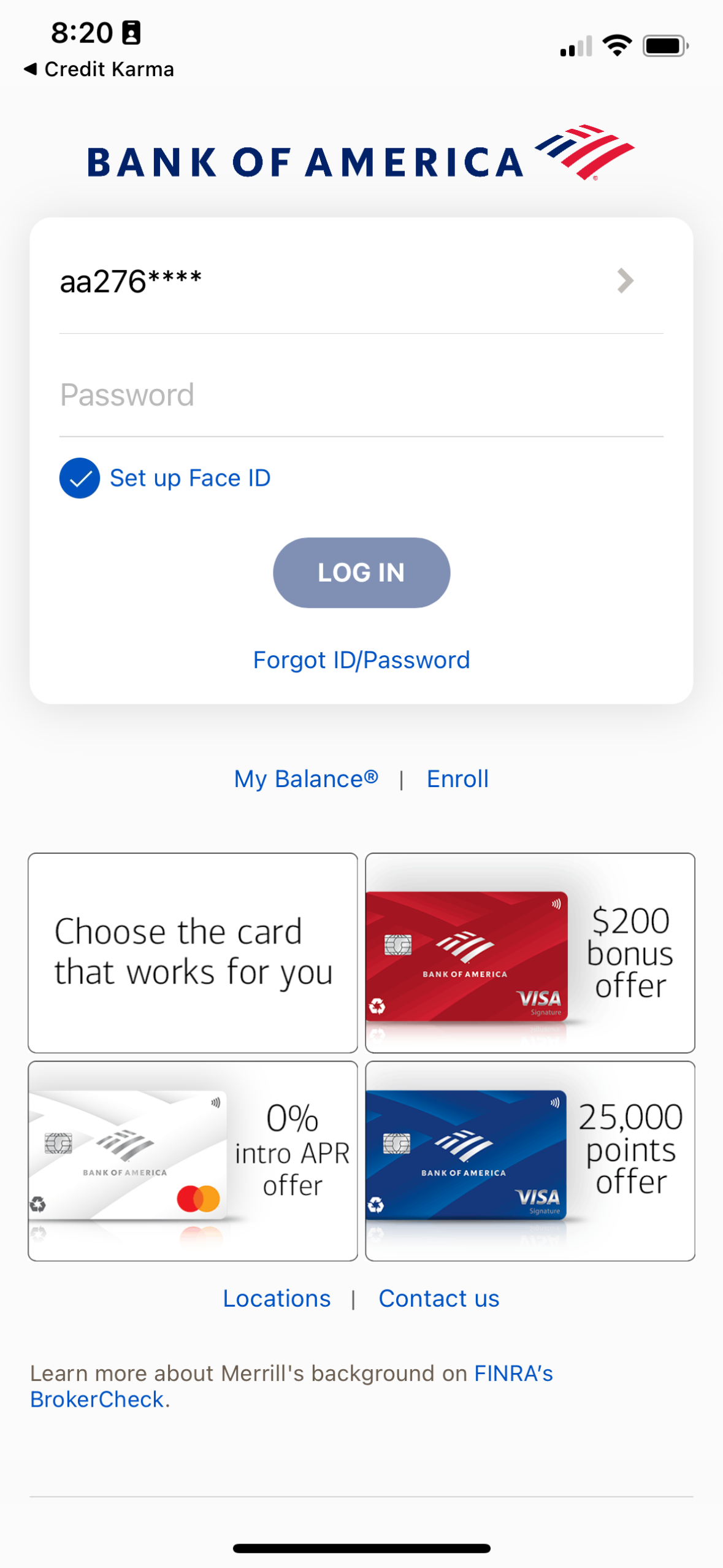Tap the small badge icon next to 8:20
The width and height of the screenshot is (723, 1568).
[131, 33]
